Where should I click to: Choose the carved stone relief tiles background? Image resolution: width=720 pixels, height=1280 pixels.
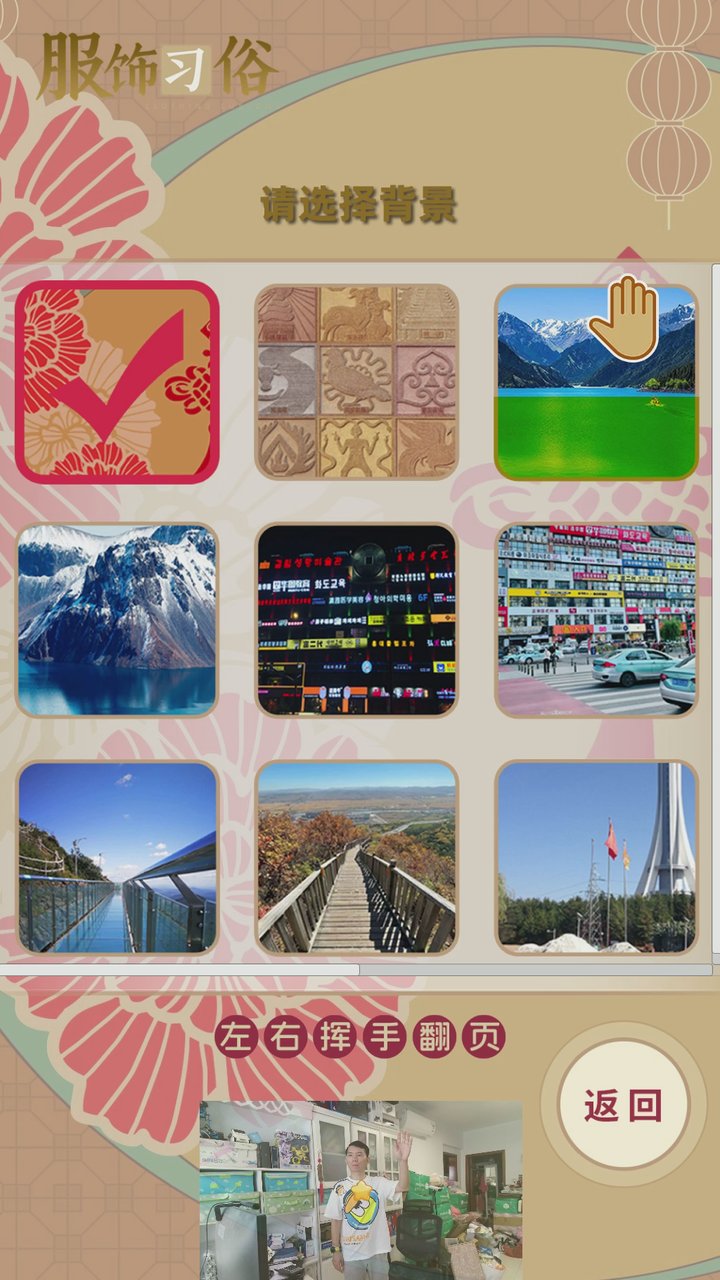point(357,382)
